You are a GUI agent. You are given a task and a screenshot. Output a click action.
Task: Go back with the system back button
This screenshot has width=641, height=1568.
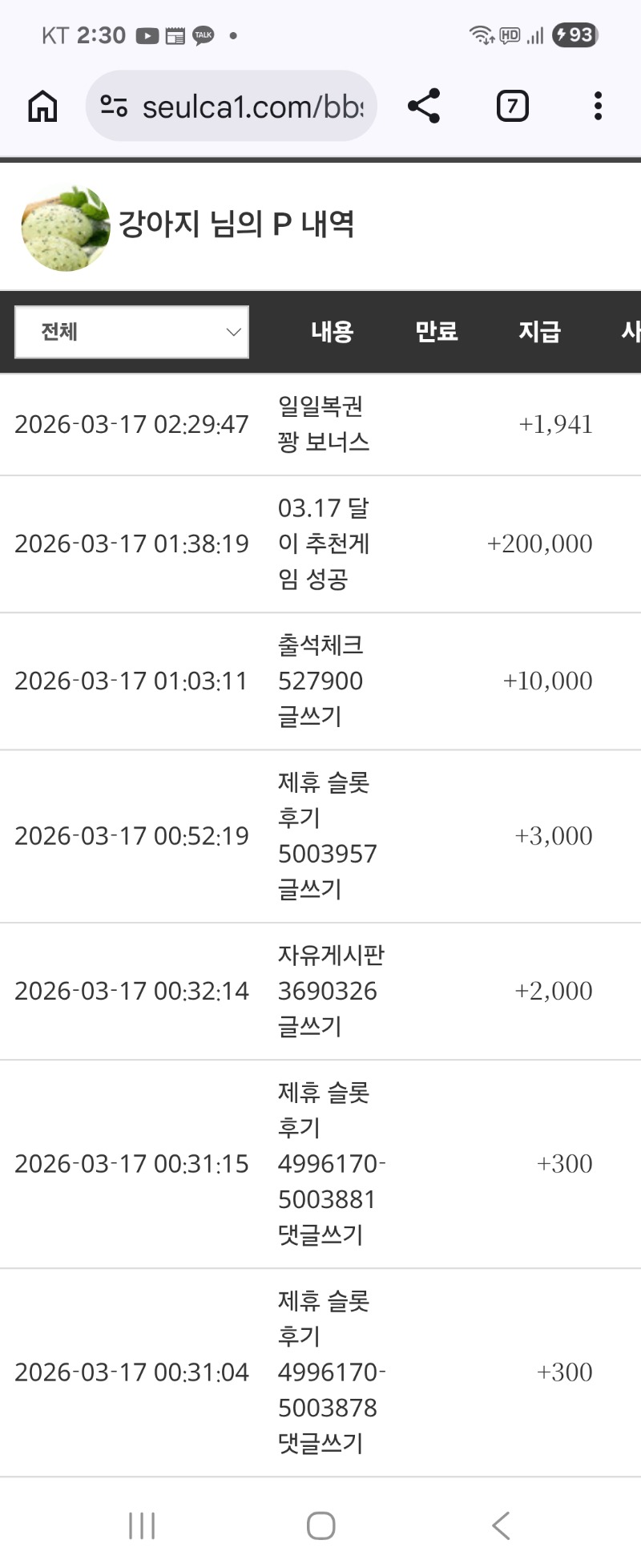click(501, 1525)
